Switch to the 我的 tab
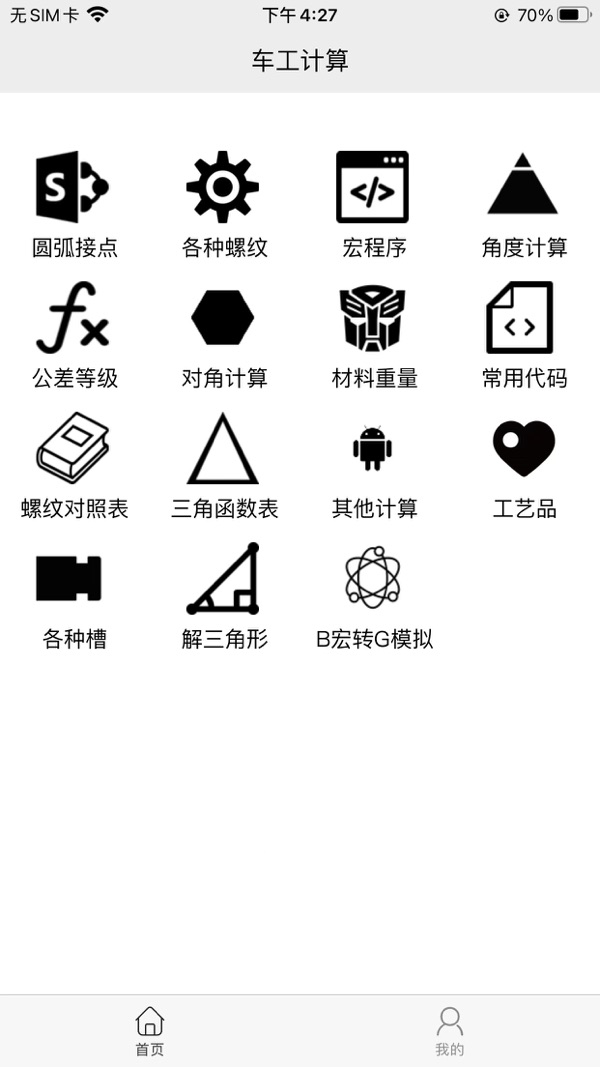This screenshot has width=600, height=1067. [450, 1030]
